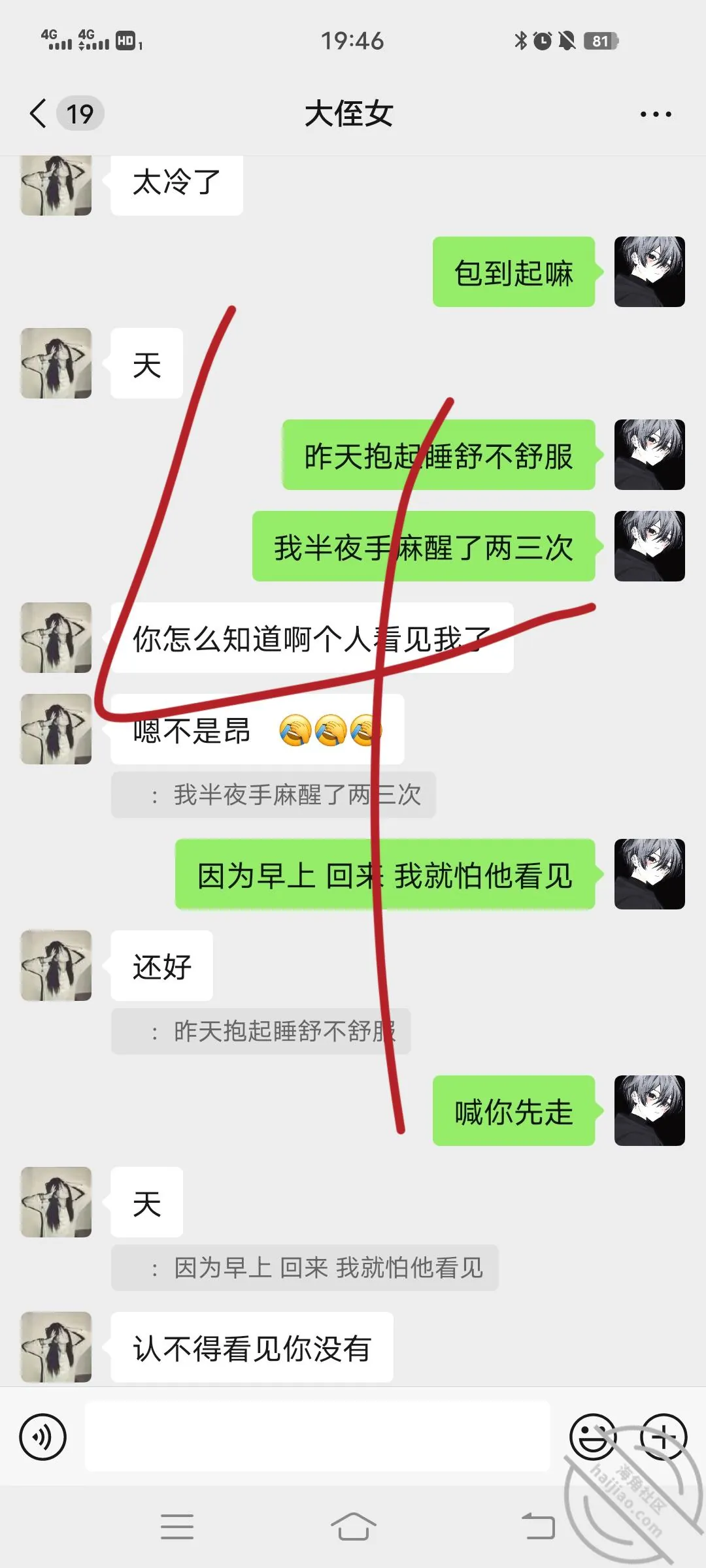Open the chat info three-dot menu

tap(656, 114)
